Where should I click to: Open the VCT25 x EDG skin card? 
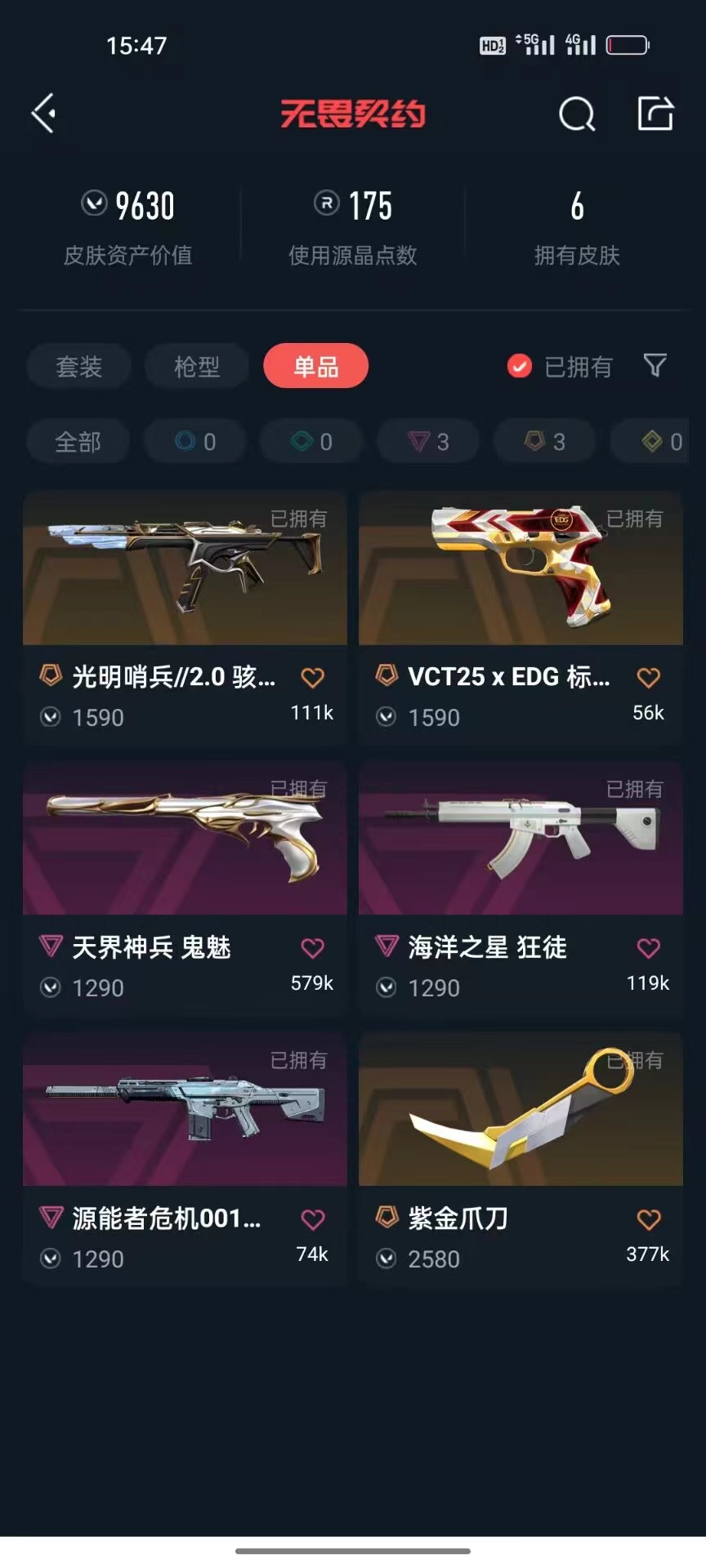click(521, 618)
